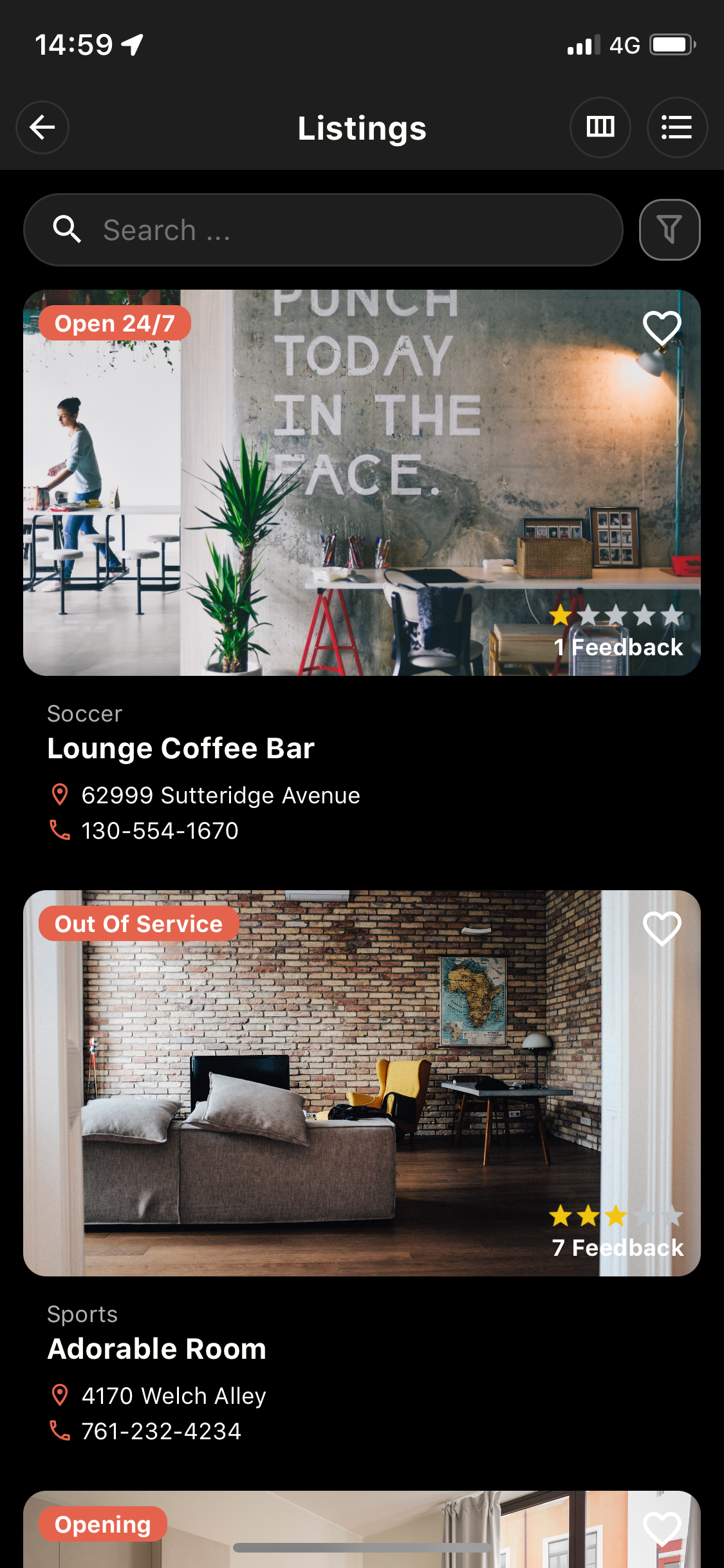Switch to column grid view
Screen dimensions: 724x1568
click(600, 127)
